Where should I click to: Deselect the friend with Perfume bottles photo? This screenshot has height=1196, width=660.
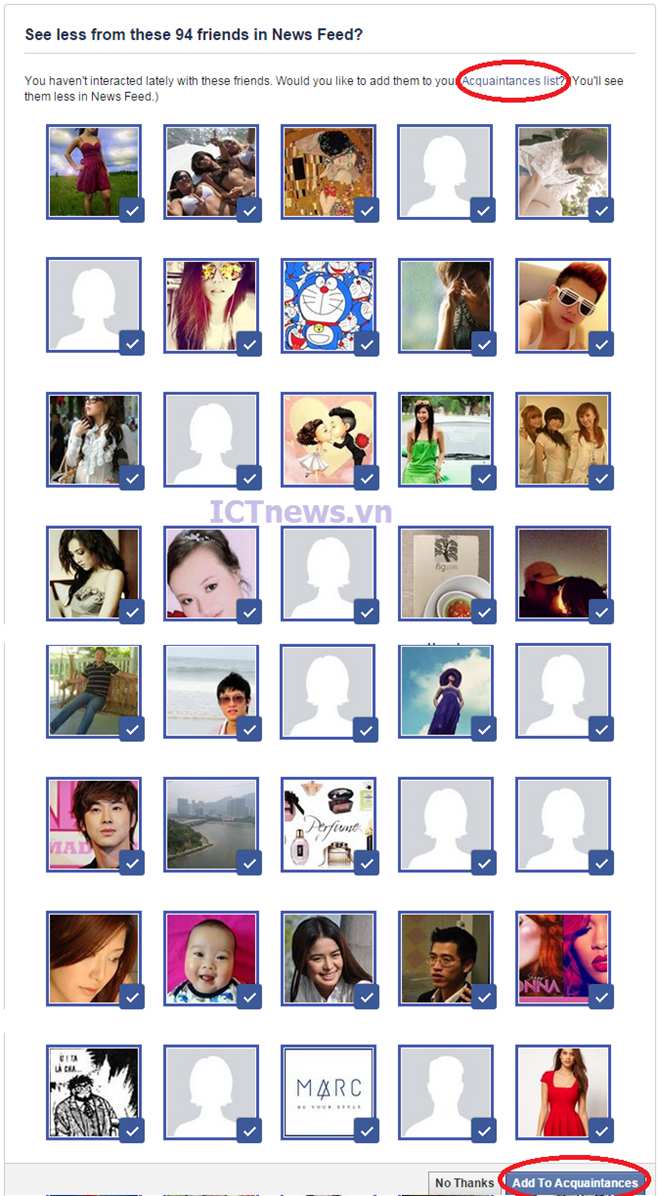367,861
